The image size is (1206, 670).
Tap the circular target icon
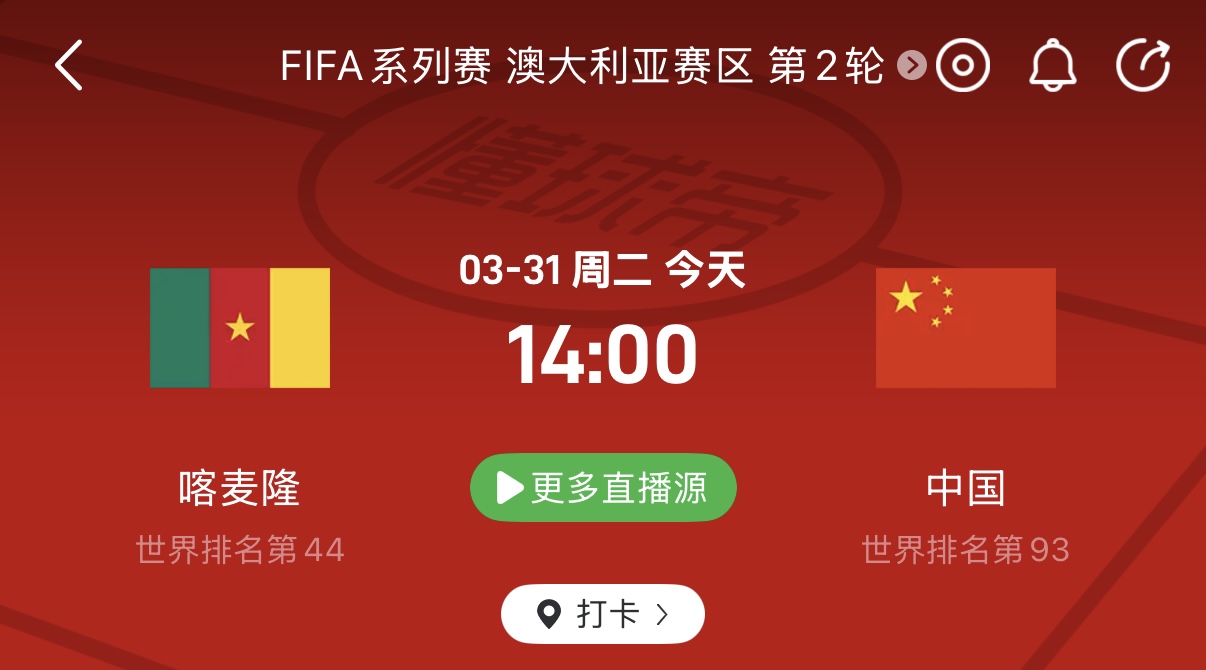click(x=962, y=66)
